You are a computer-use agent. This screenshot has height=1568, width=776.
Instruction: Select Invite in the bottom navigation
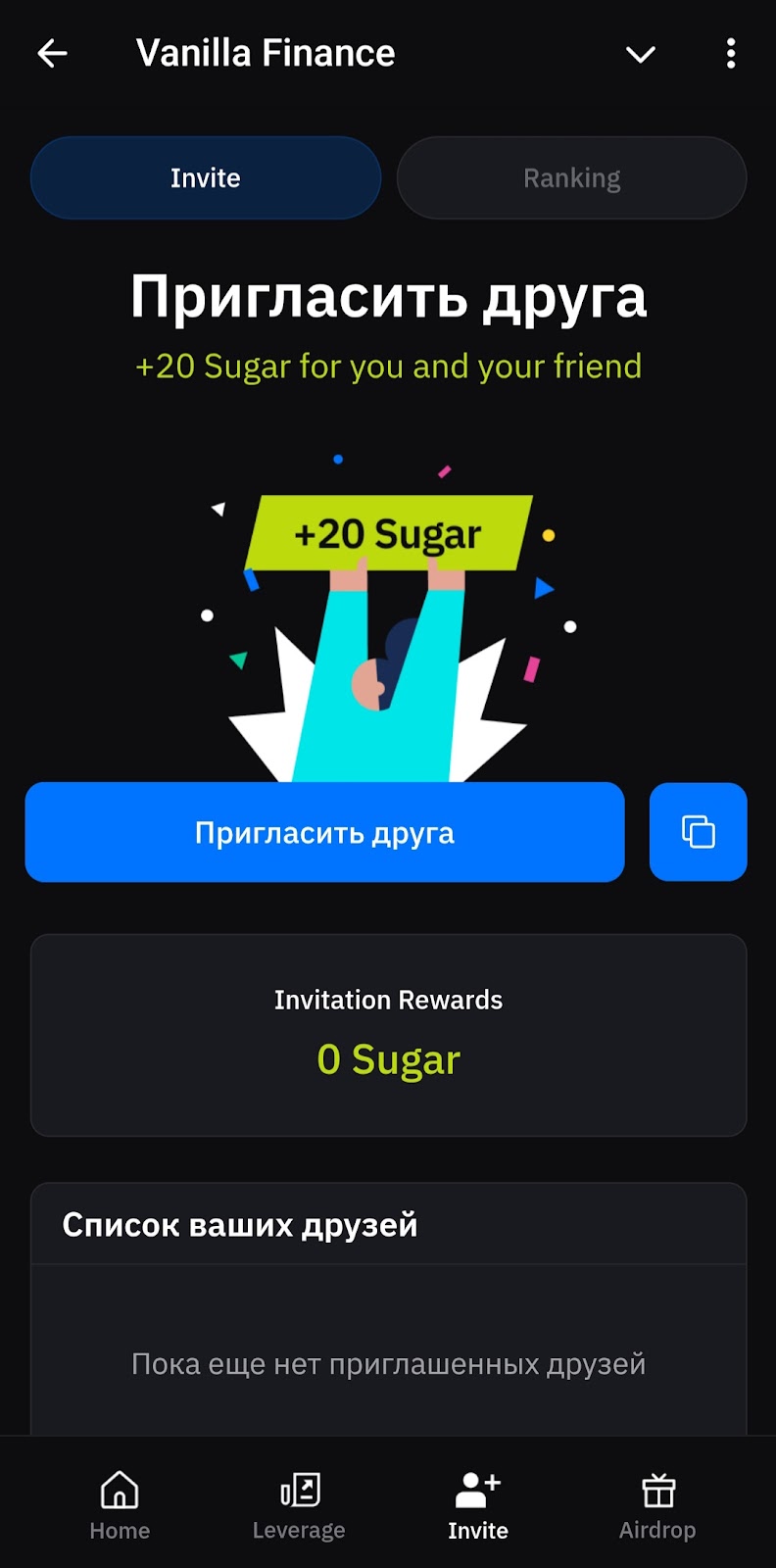(478, 1505)
